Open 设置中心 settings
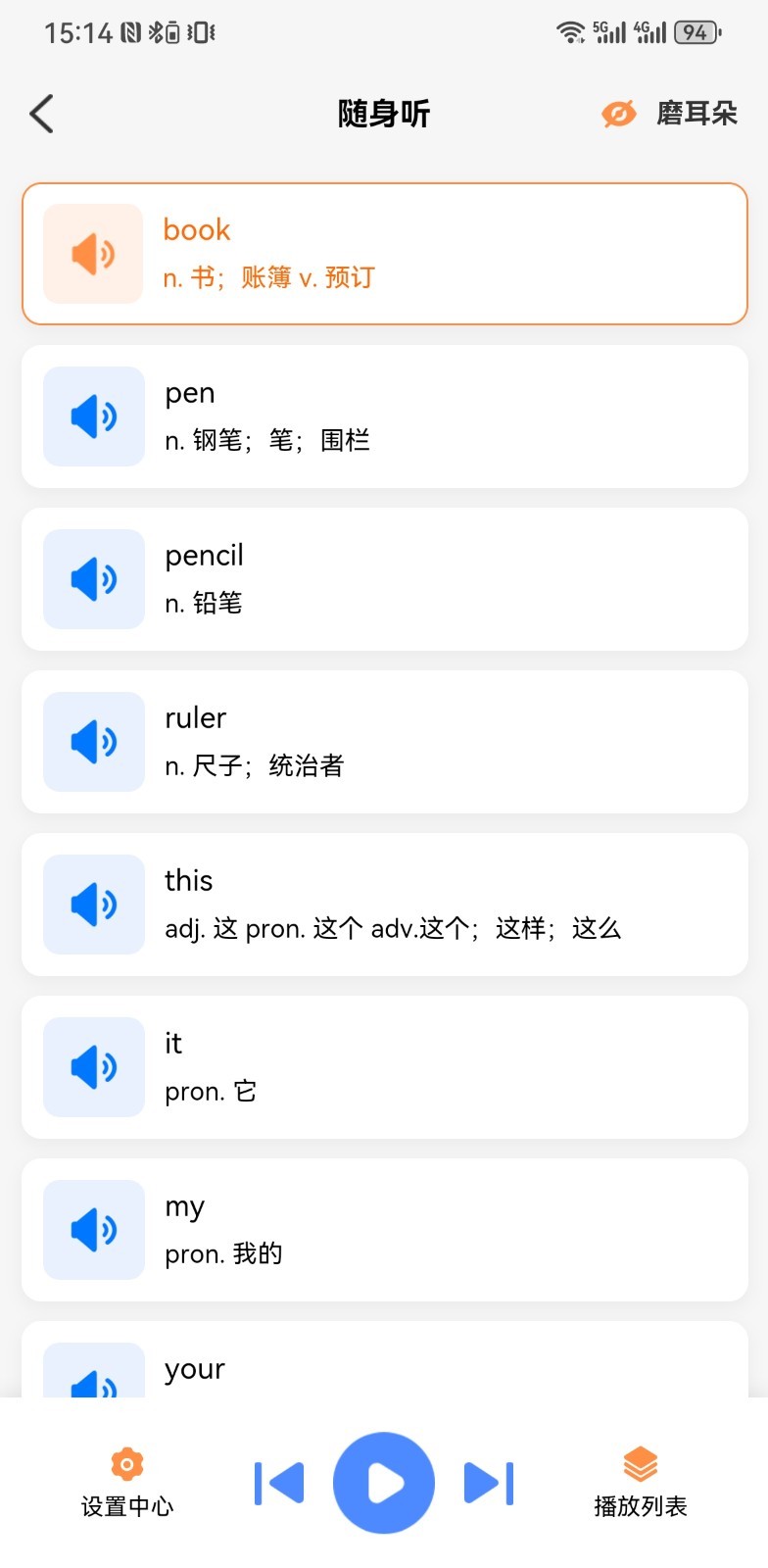Screen dimensions: 768x1568 127,1482
